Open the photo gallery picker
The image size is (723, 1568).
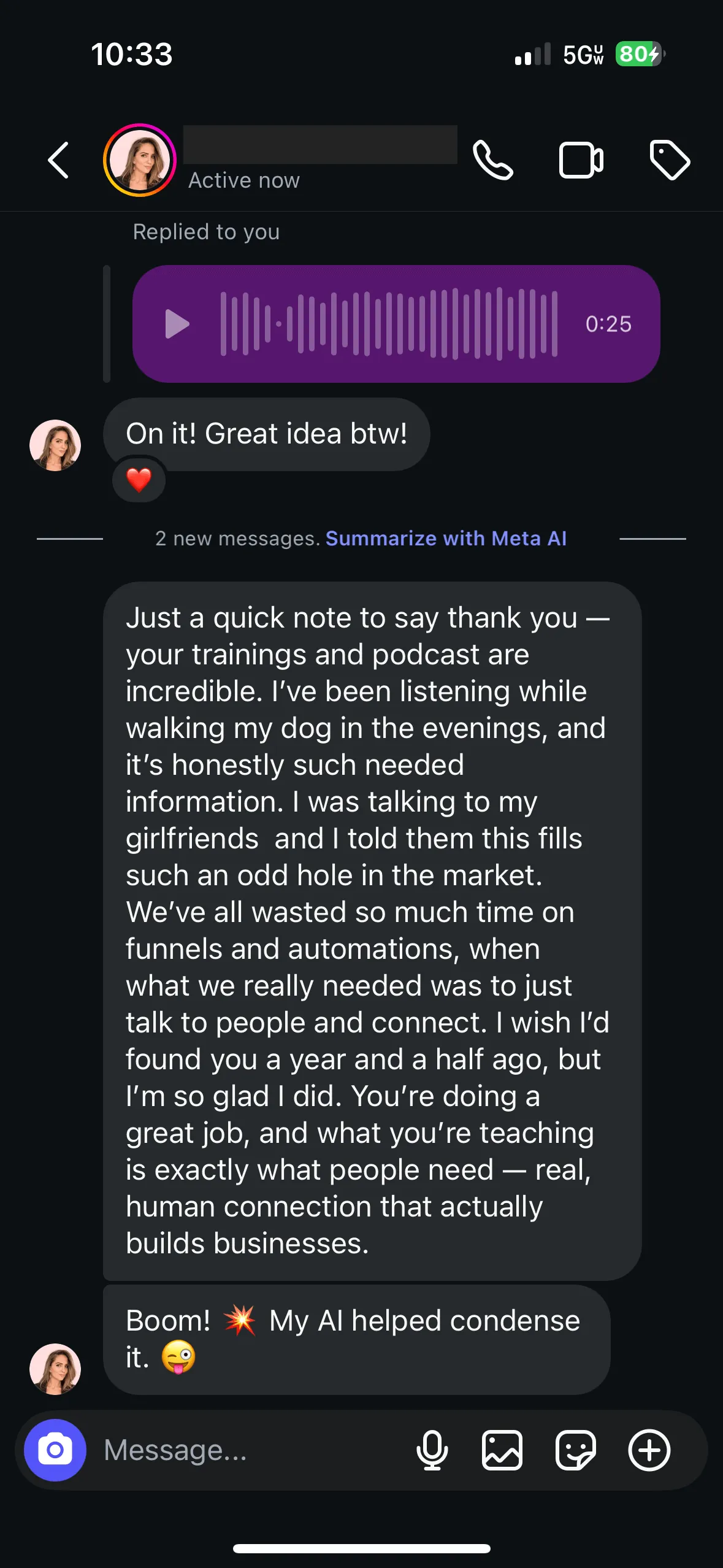(502, 1450)
